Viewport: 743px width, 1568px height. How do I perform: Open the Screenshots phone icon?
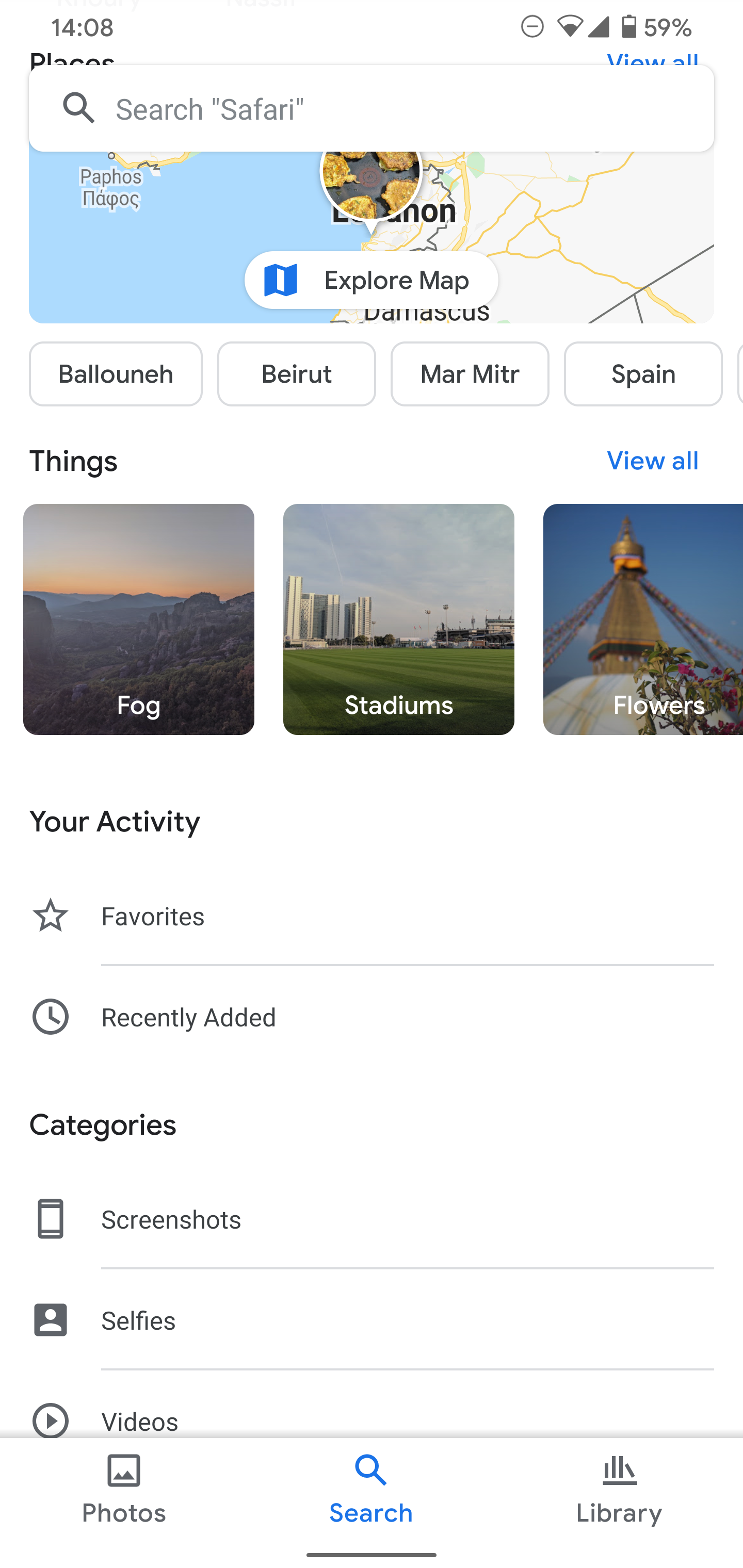tap(50, 1219)
